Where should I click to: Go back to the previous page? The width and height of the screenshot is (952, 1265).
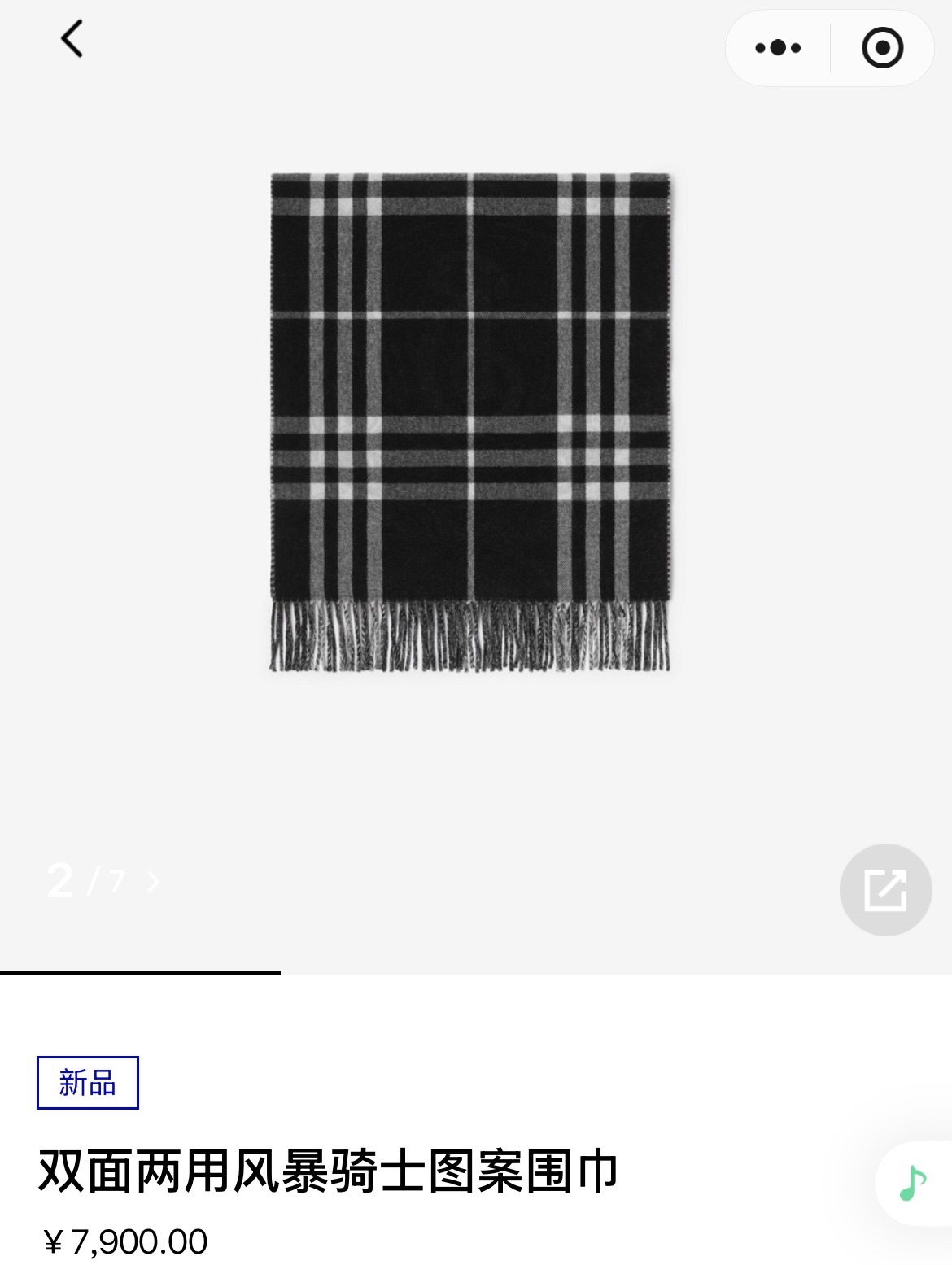72,39
